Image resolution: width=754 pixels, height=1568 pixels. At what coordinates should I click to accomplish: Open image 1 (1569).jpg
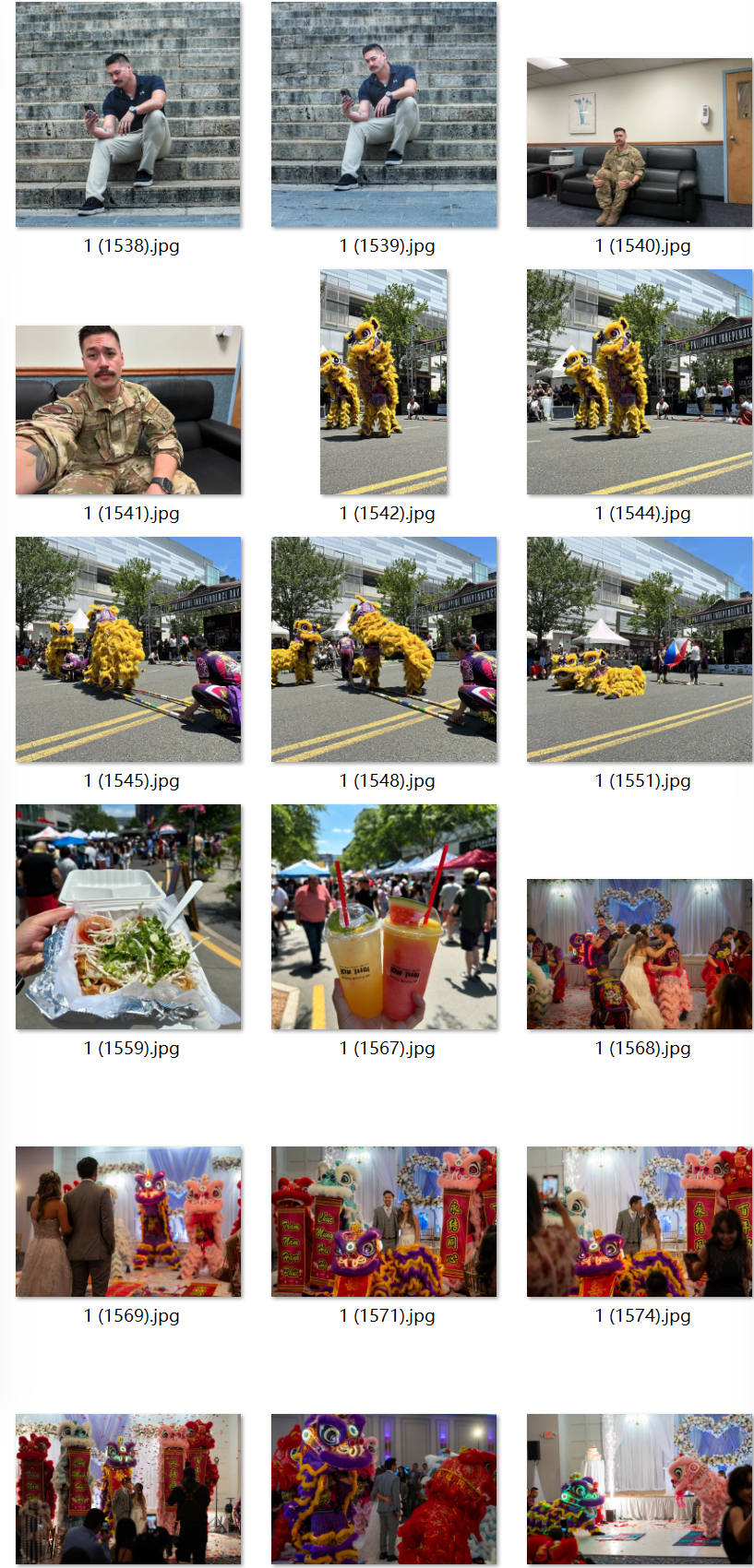tap(128, 1221)
